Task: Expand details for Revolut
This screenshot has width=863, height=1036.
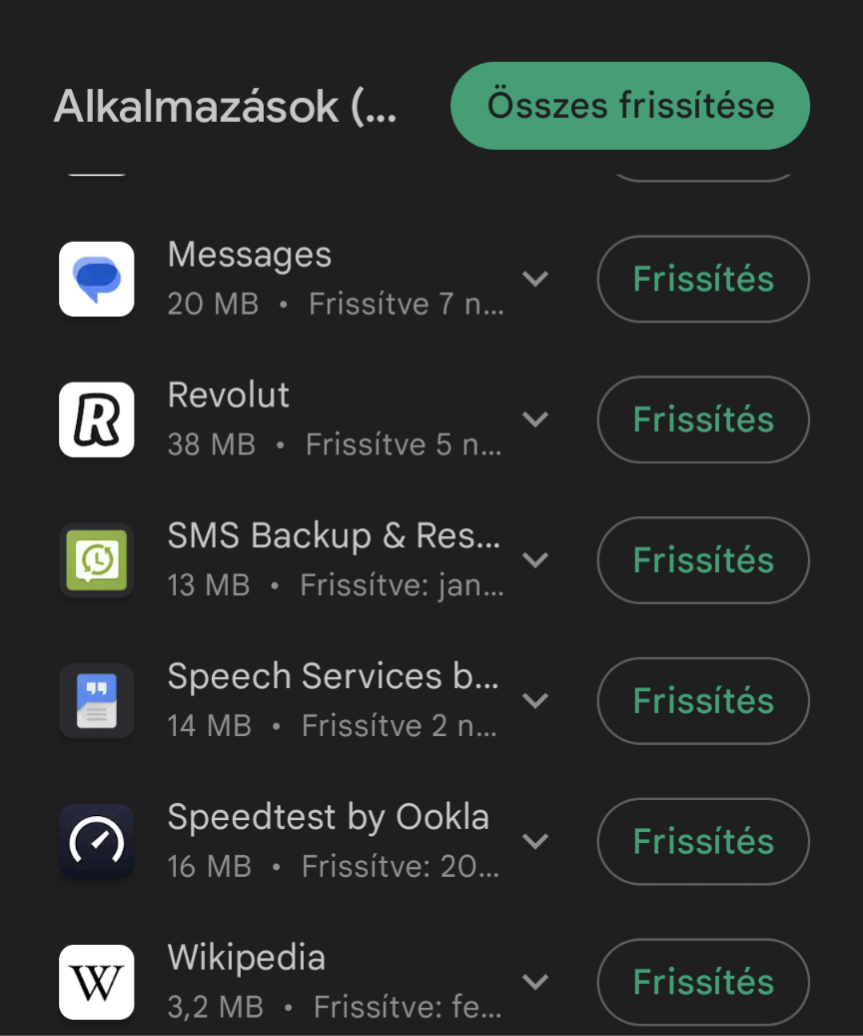Action: pos(536,420)
